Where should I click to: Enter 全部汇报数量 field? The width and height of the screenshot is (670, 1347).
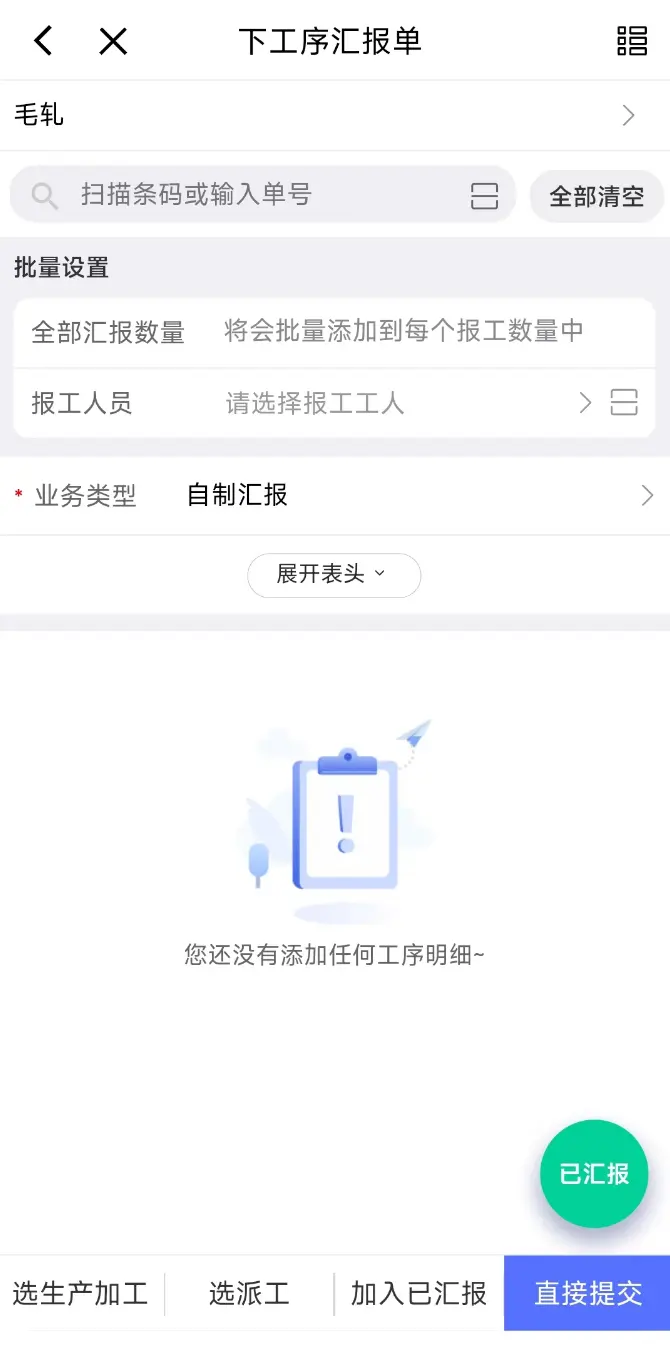coord(335,332)
